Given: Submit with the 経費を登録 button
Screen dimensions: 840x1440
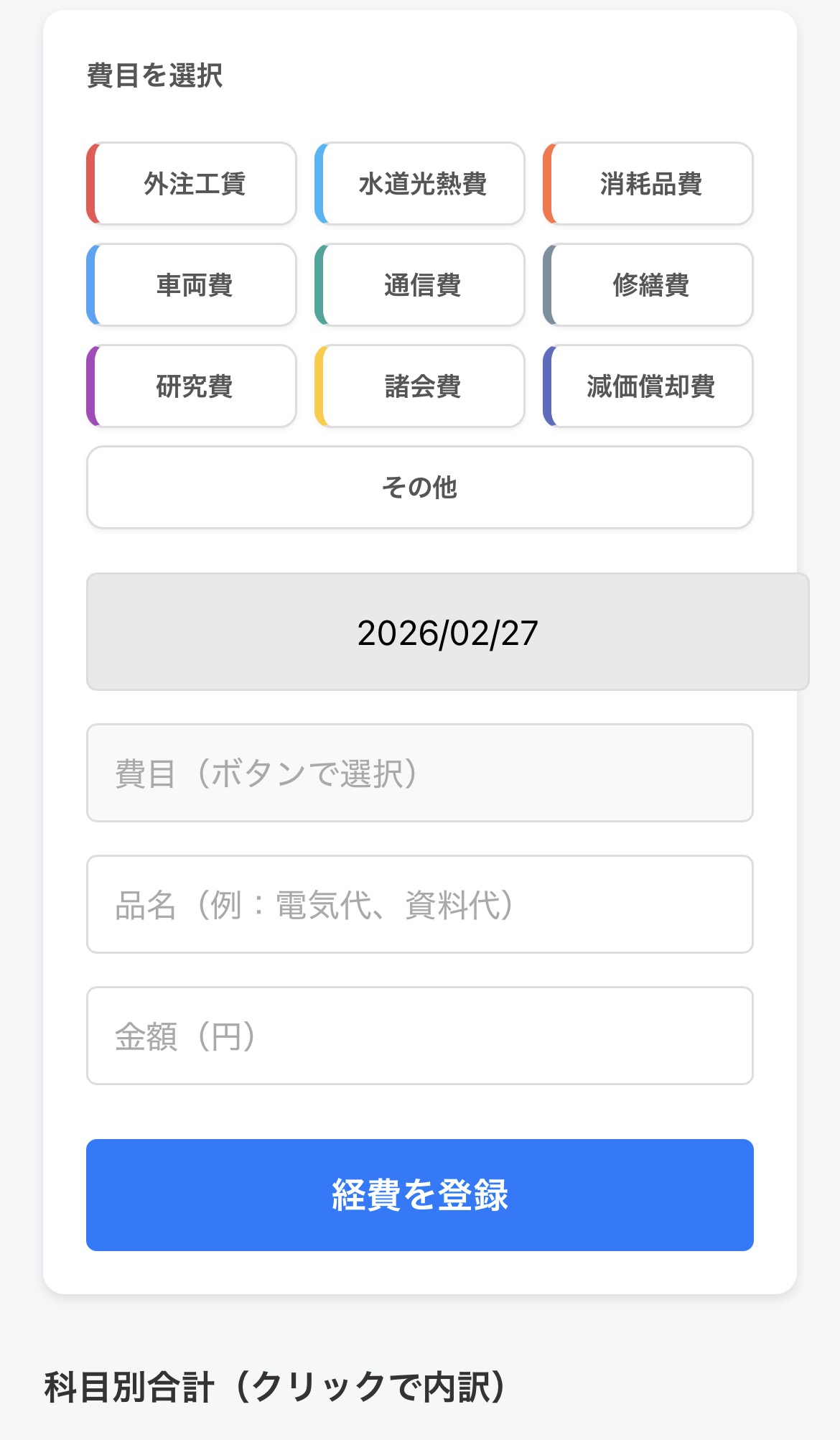Looking at the screenshot, I should point(420,1195).
